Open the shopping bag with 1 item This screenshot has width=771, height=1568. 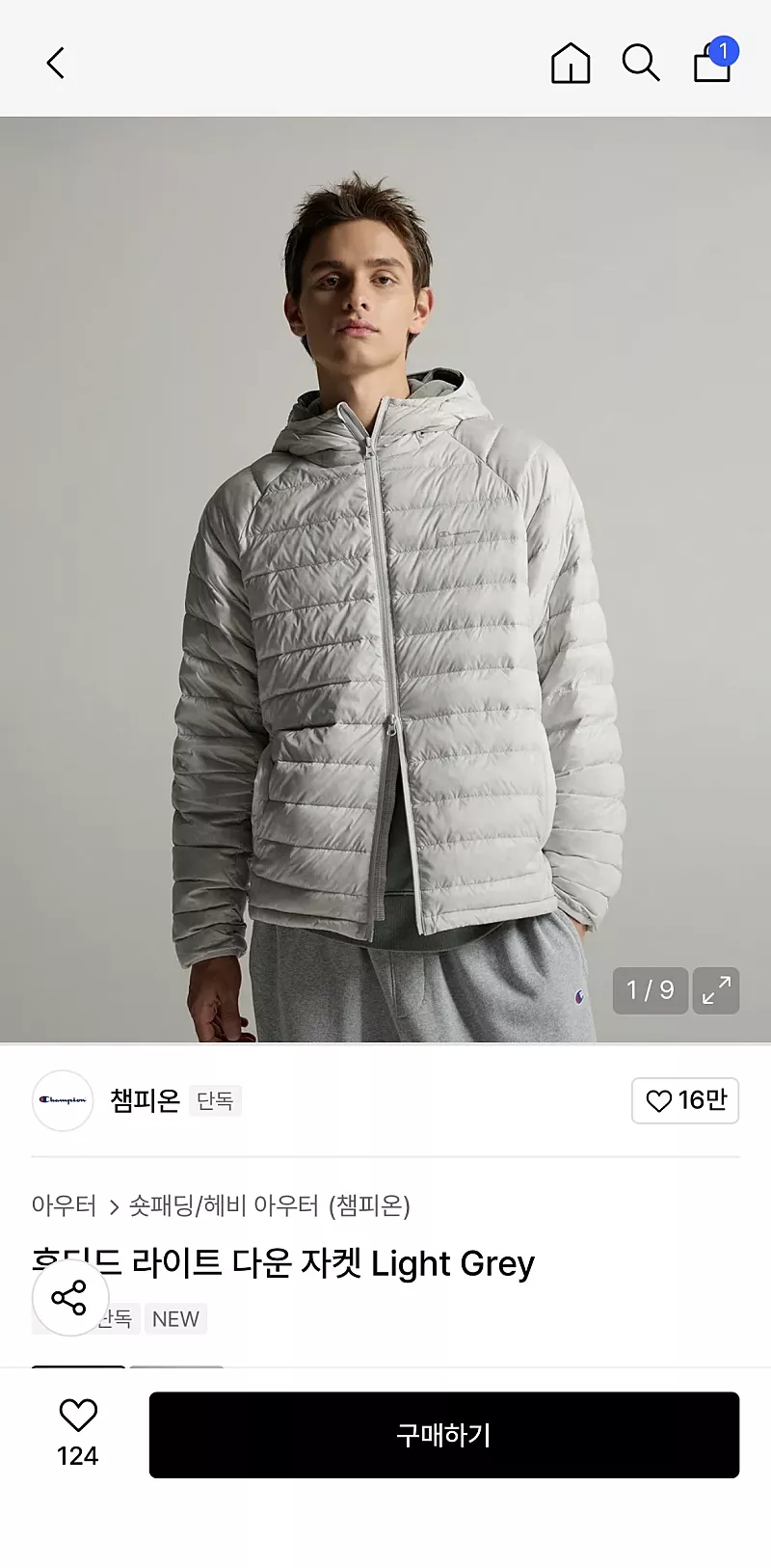[x=713, y=63]
